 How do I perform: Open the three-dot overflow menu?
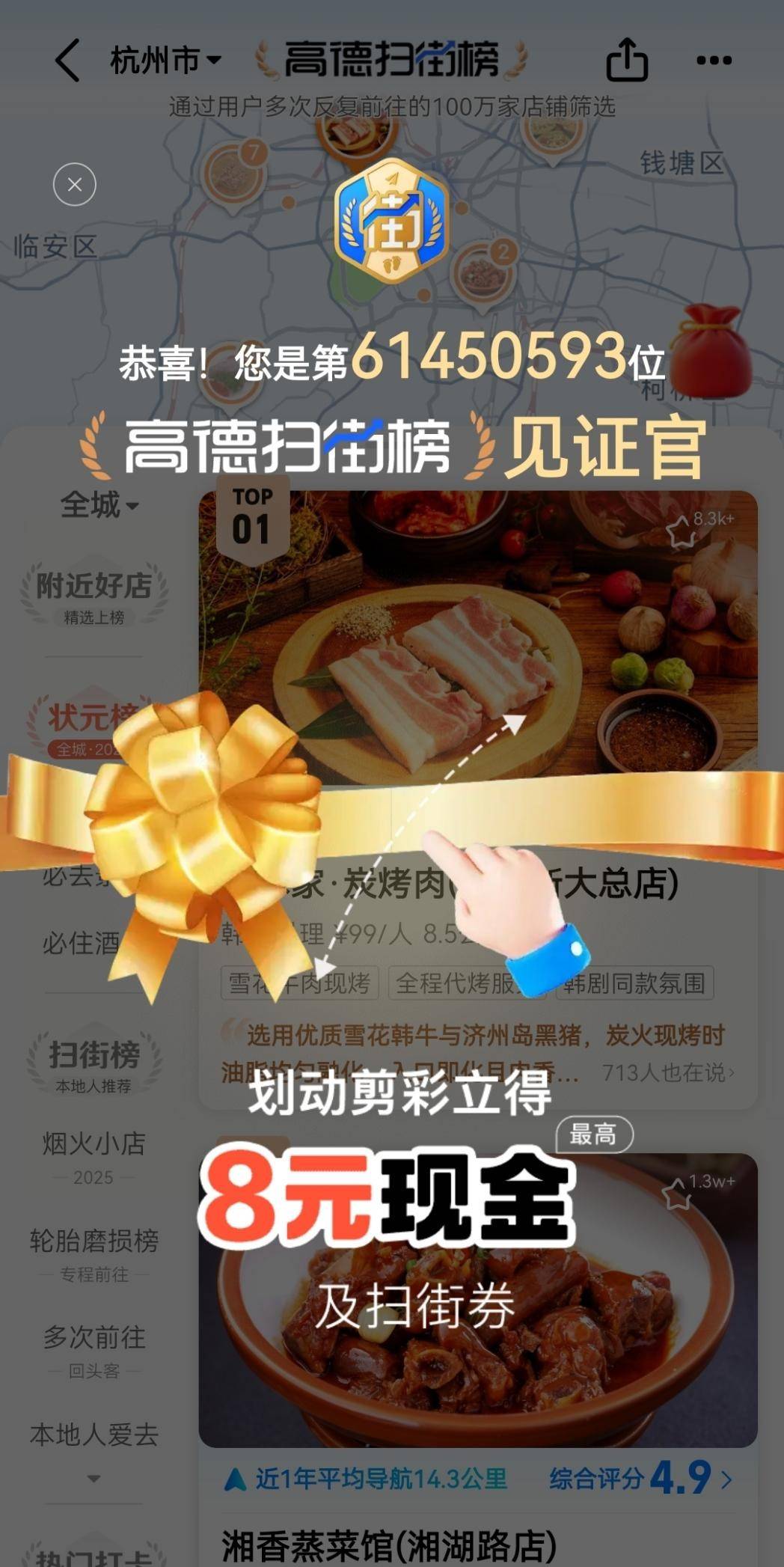[714, 60]
